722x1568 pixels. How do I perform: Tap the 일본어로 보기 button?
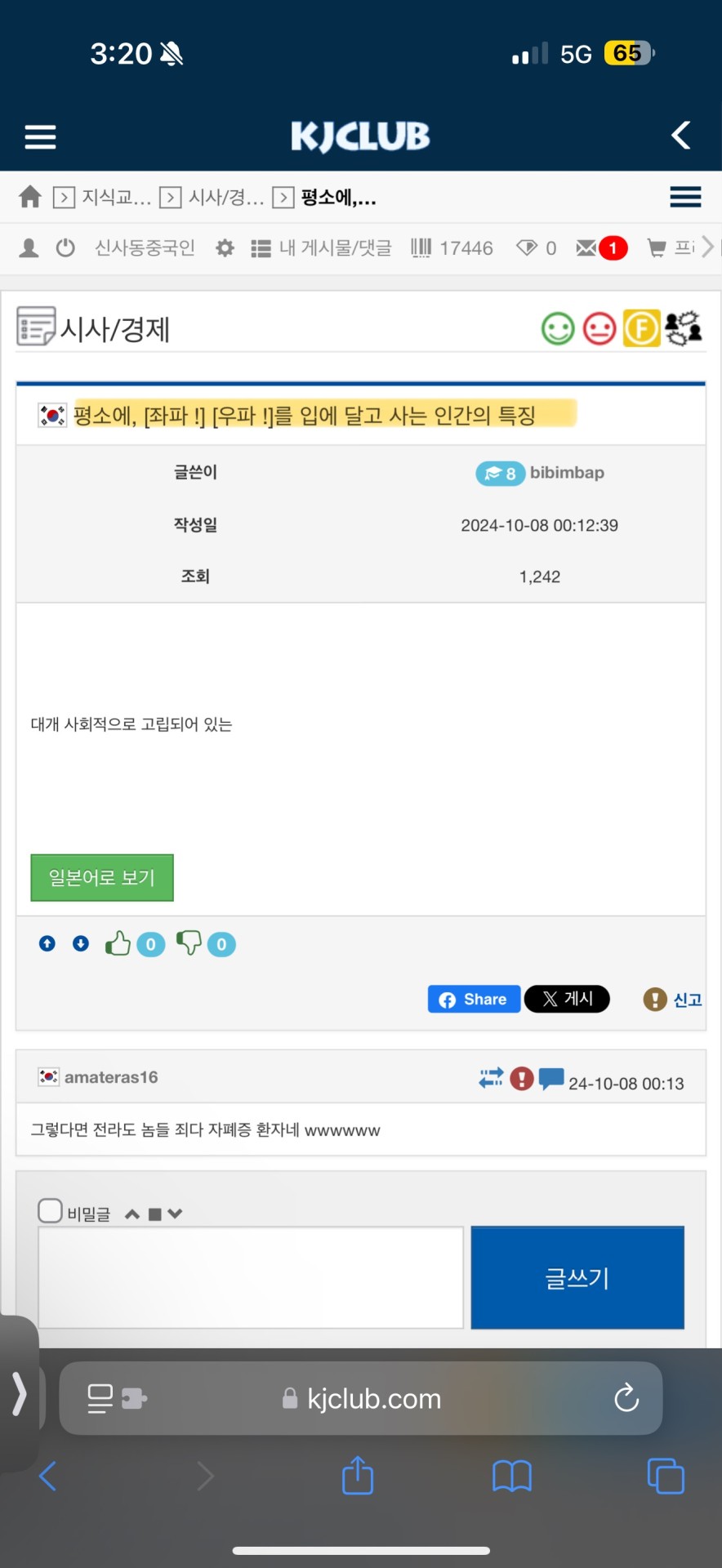[102, 878]
